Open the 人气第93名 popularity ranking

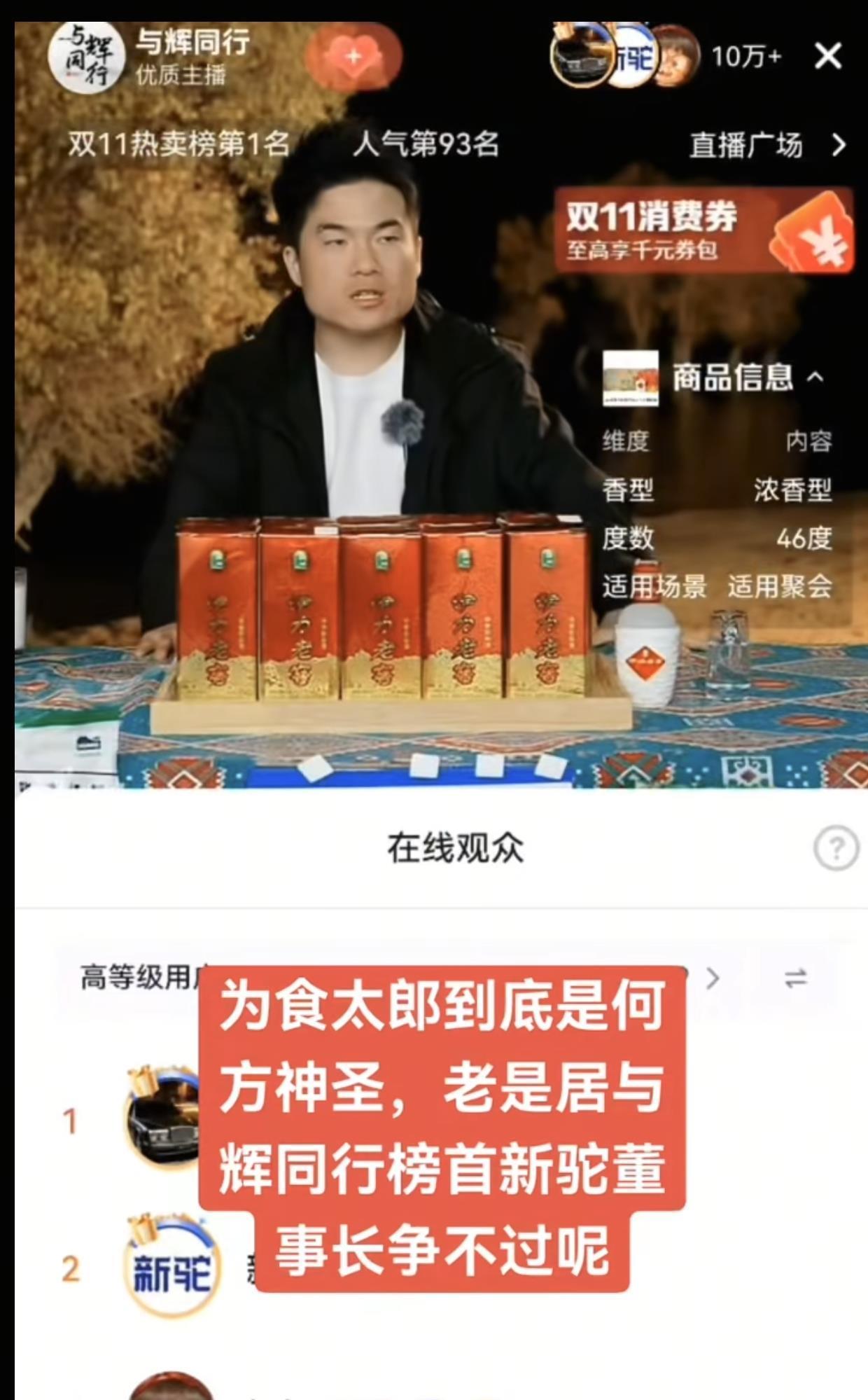[425, 145]
